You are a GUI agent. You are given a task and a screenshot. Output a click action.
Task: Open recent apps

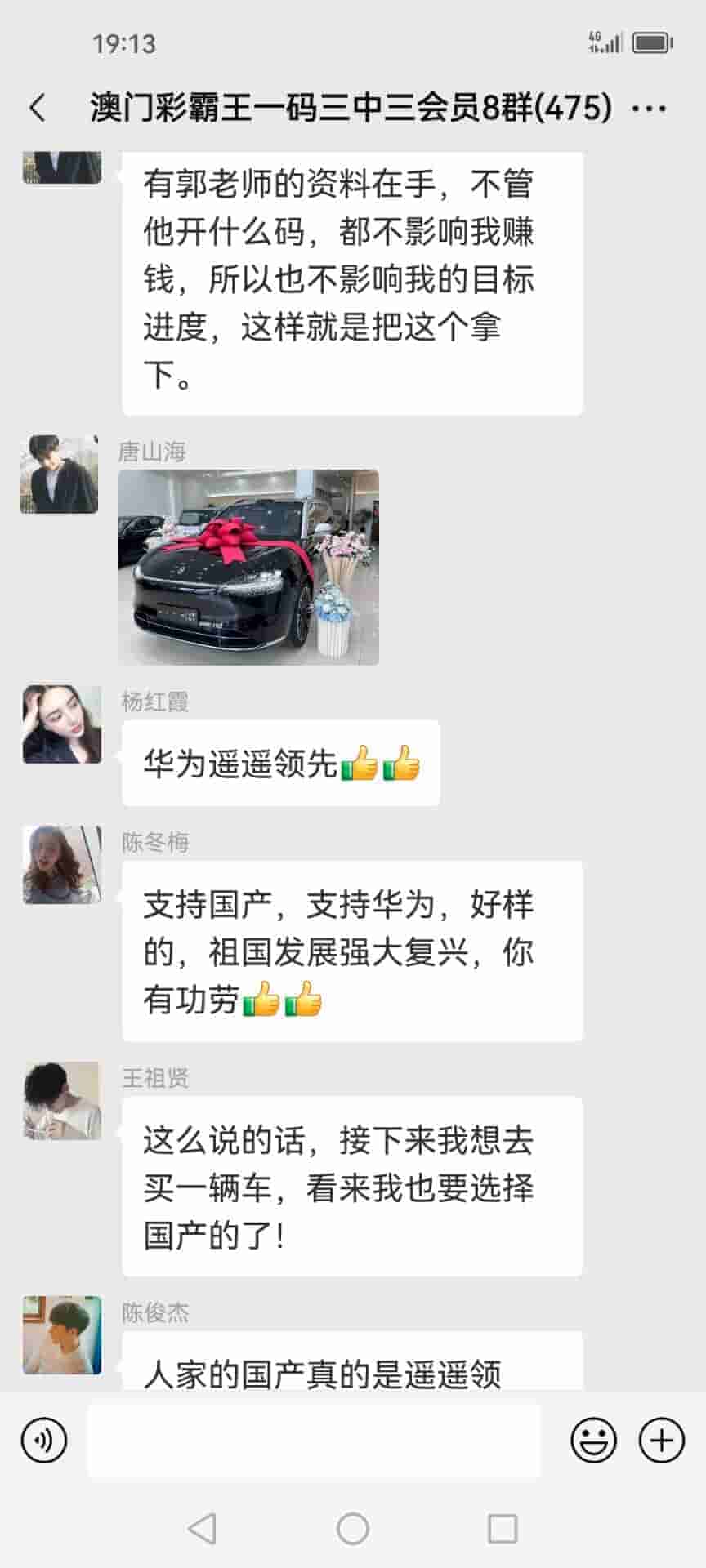point(502,1529)
